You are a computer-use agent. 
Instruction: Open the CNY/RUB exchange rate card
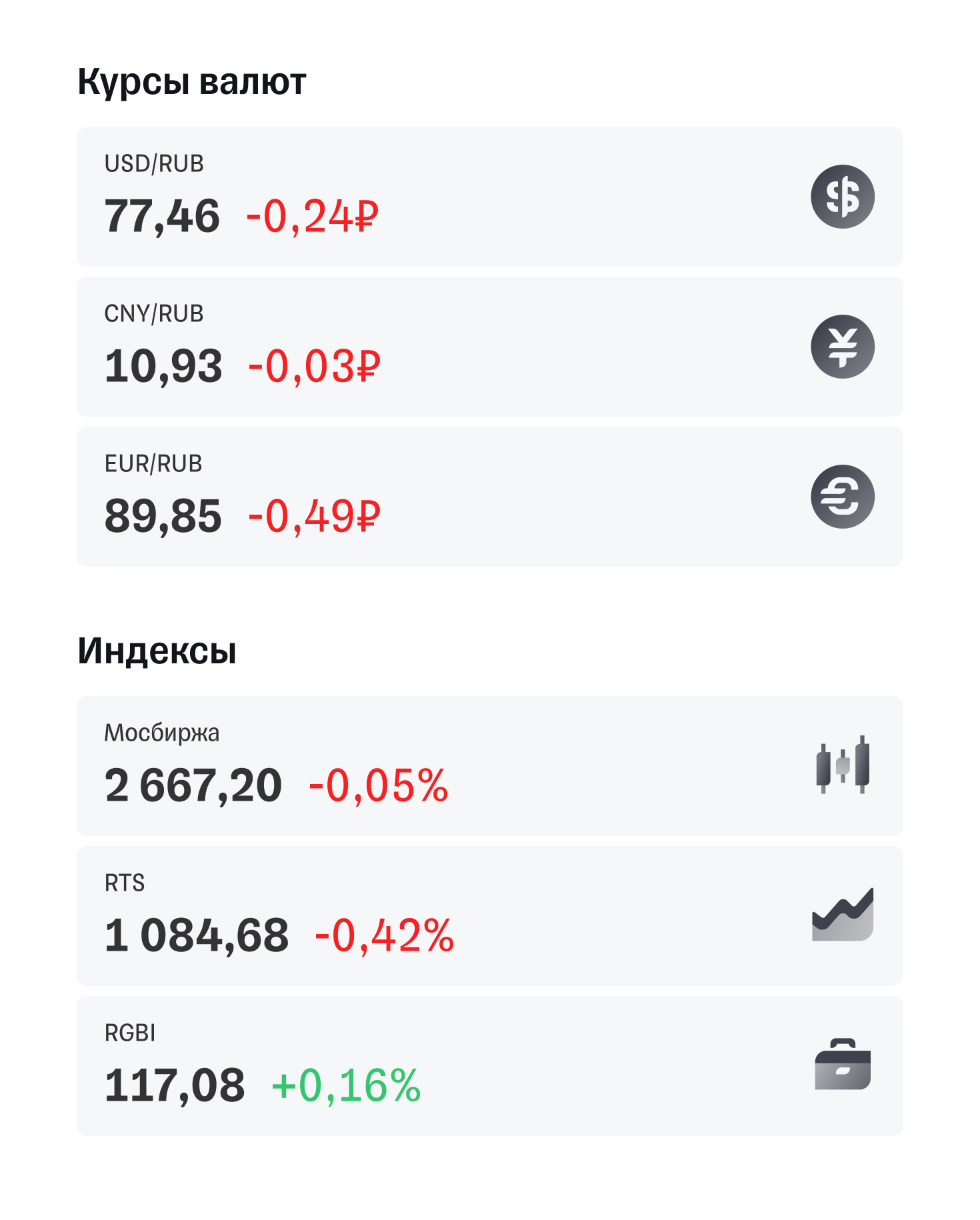pyautogui.click(x=489, y=347)
